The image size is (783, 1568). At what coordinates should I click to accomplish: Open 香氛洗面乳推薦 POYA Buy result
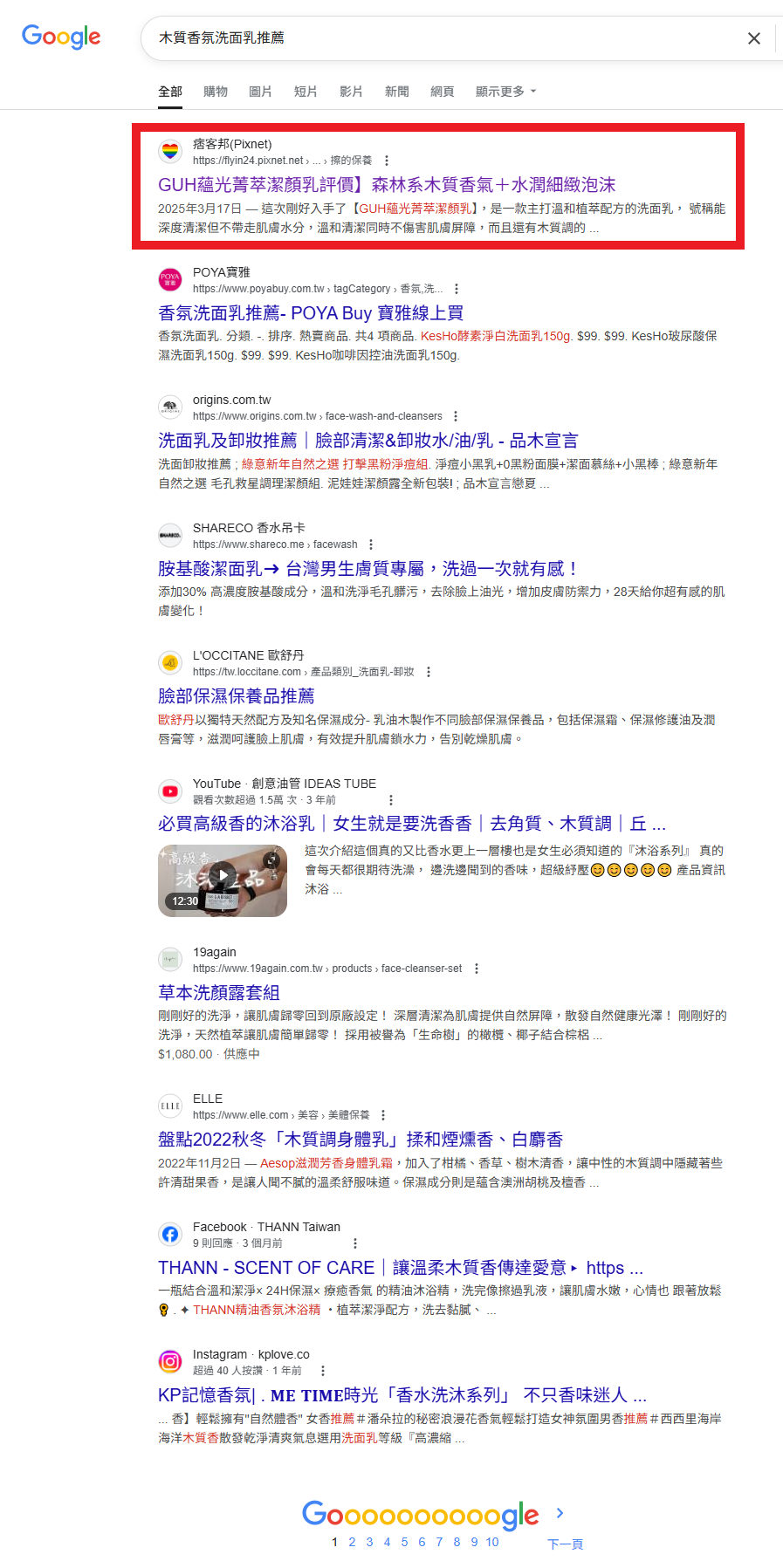click(x=310, y=313)
